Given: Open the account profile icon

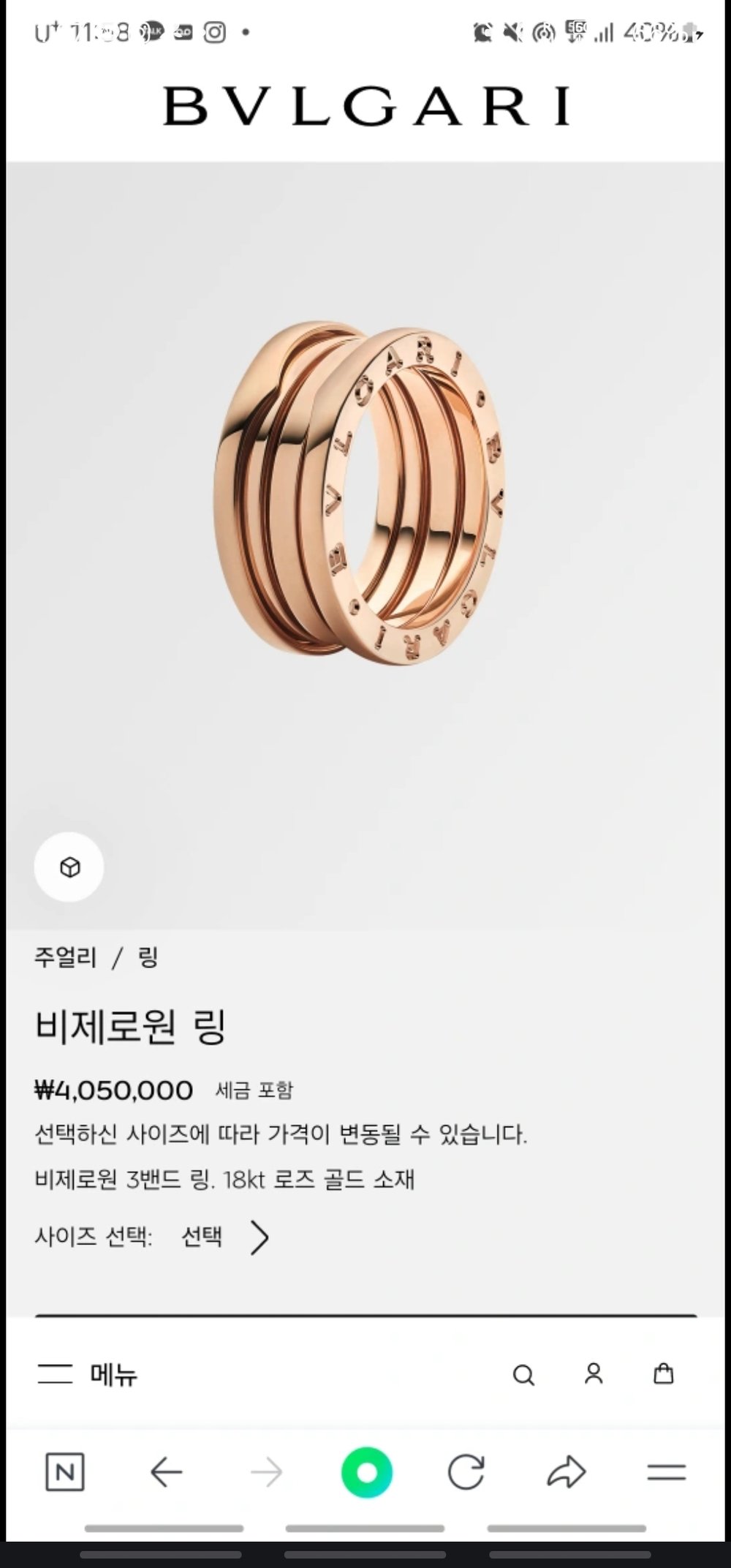Looking at the screenshot, I should point(594,1374).
